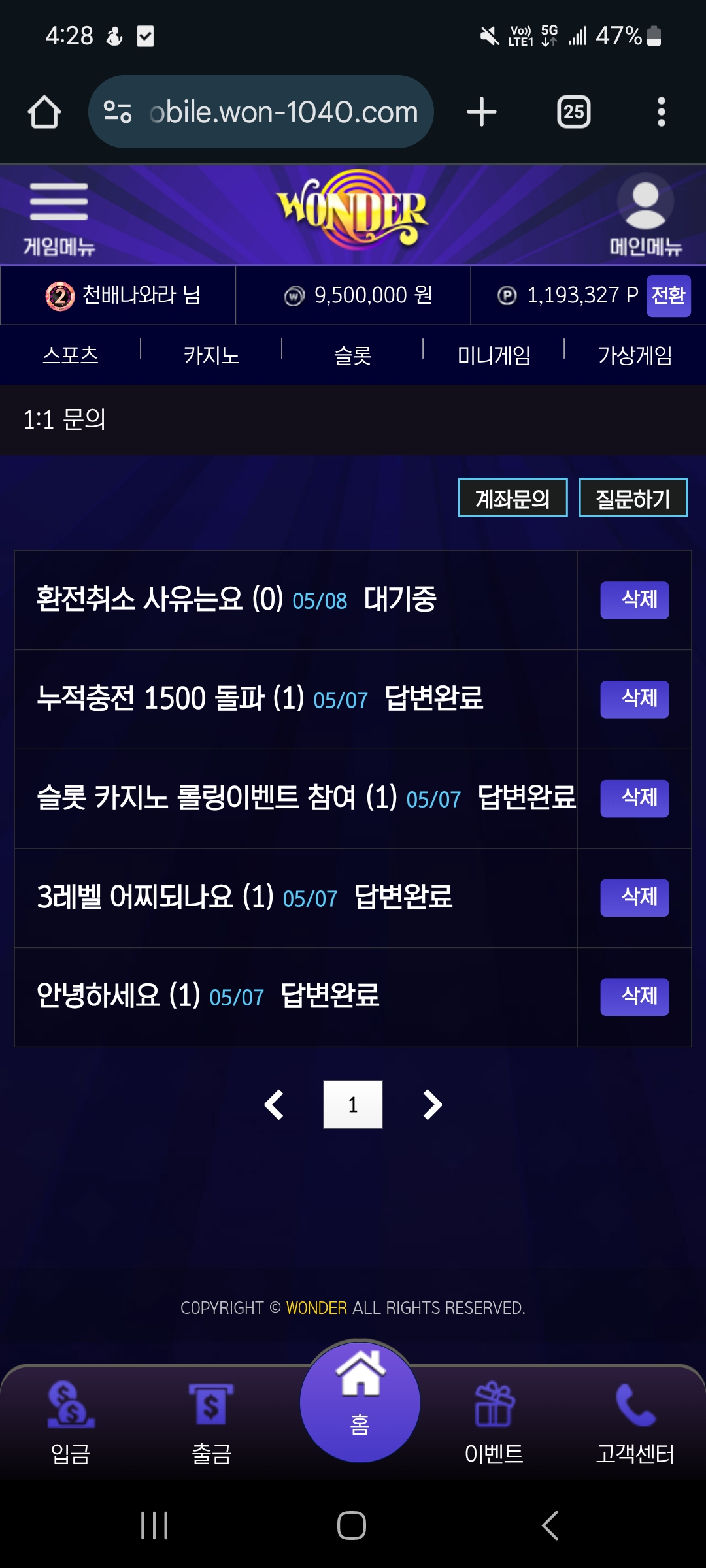Switch to the 가상게임 tab
The image size is (706, 1568).
click(x=635, y=355)
